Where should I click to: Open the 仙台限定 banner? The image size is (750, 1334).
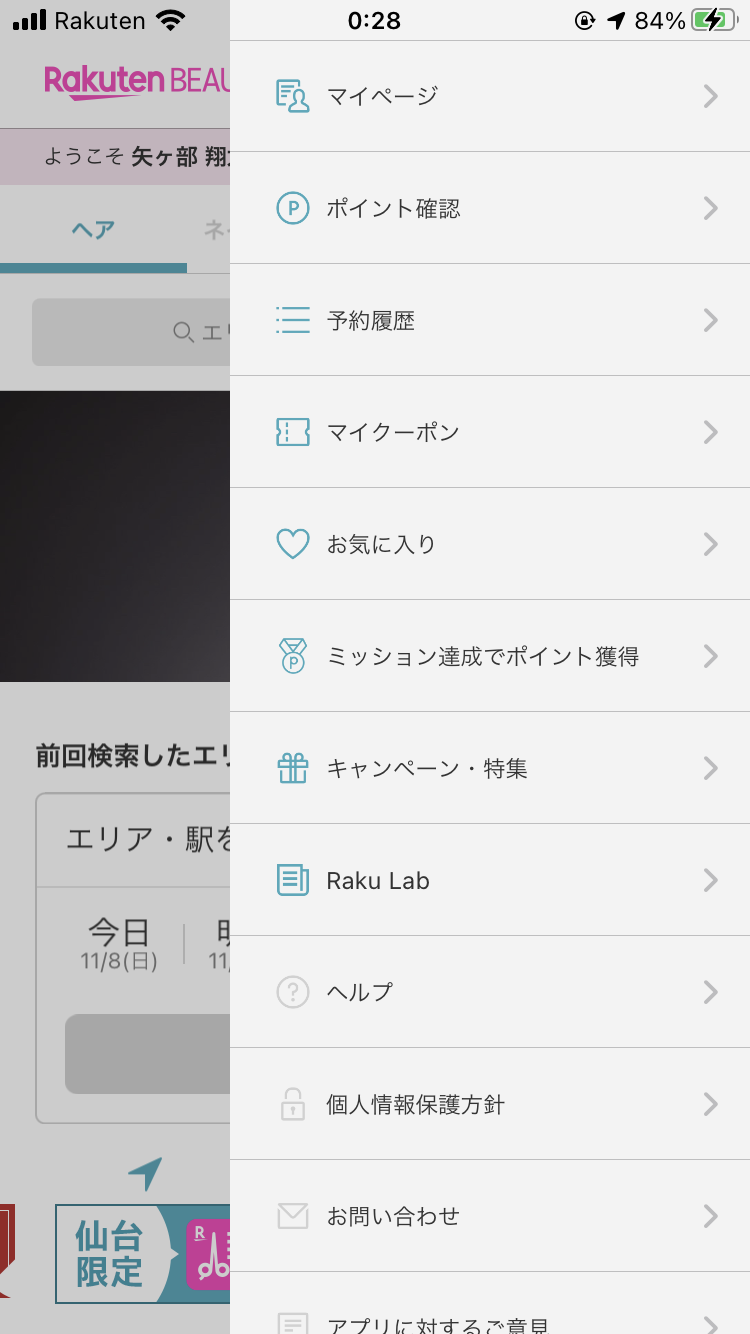tap(142, 1254)
